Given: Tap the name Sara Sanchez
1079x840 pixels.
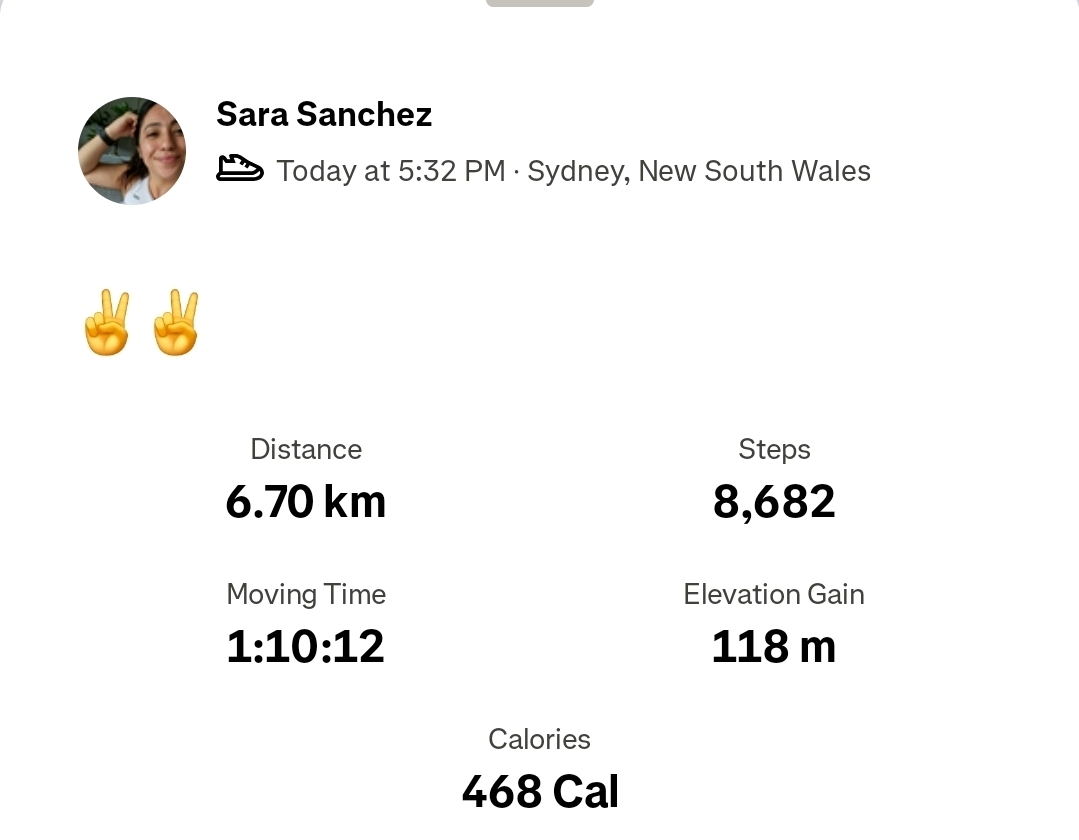Looking at the screenshot, I should pos(324,115).
